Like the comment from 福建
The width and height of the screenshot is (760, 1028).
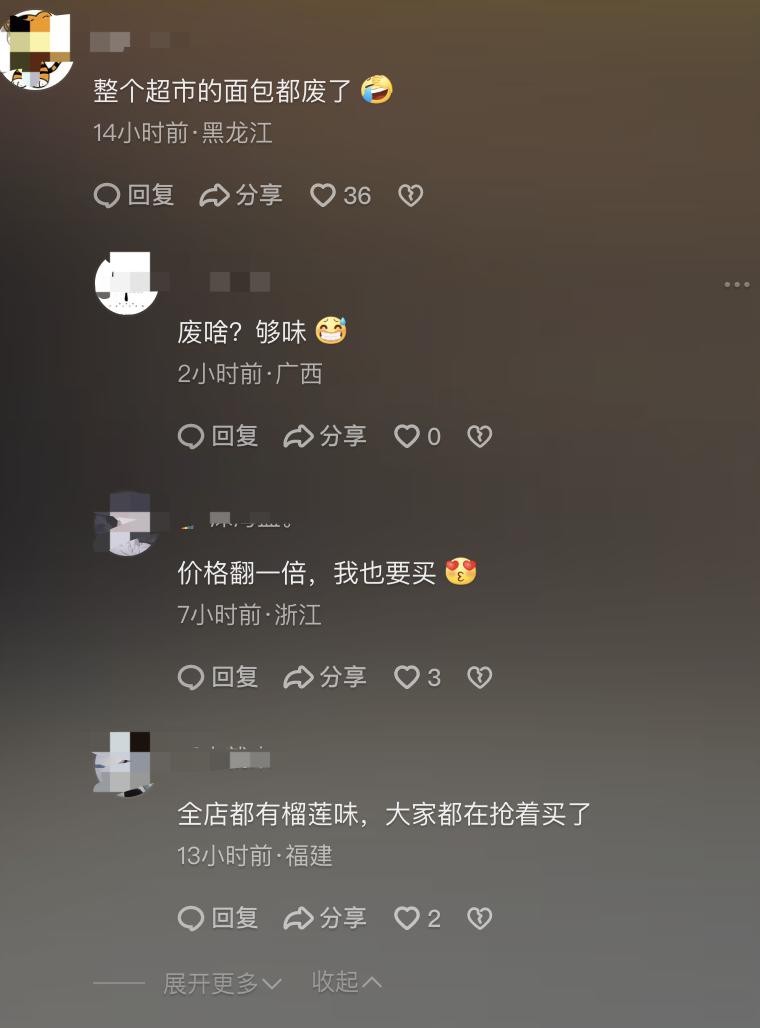(407, 918)
